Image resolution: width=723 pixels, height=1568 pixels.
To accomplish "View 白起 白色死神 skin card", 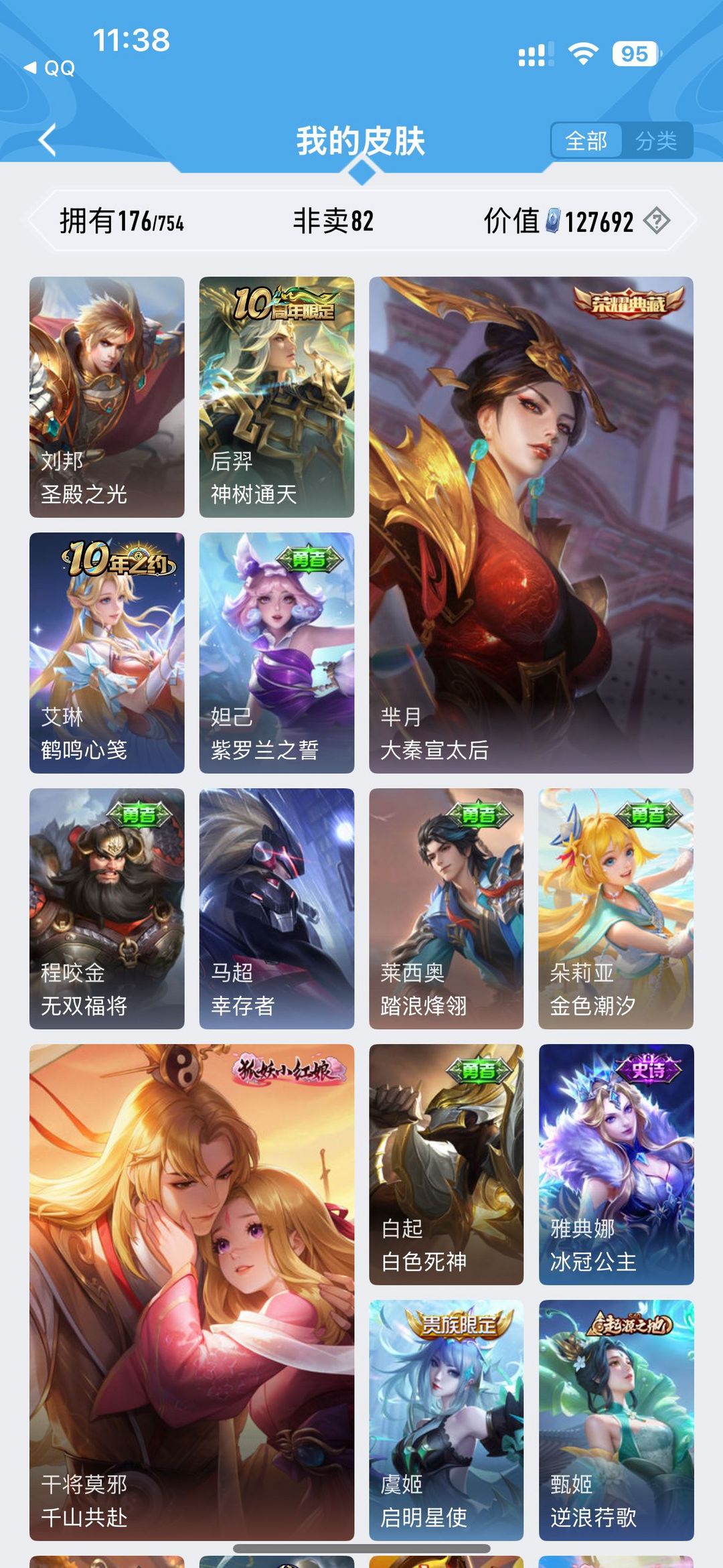I will pyautogui.click(x=447, y=1165).
